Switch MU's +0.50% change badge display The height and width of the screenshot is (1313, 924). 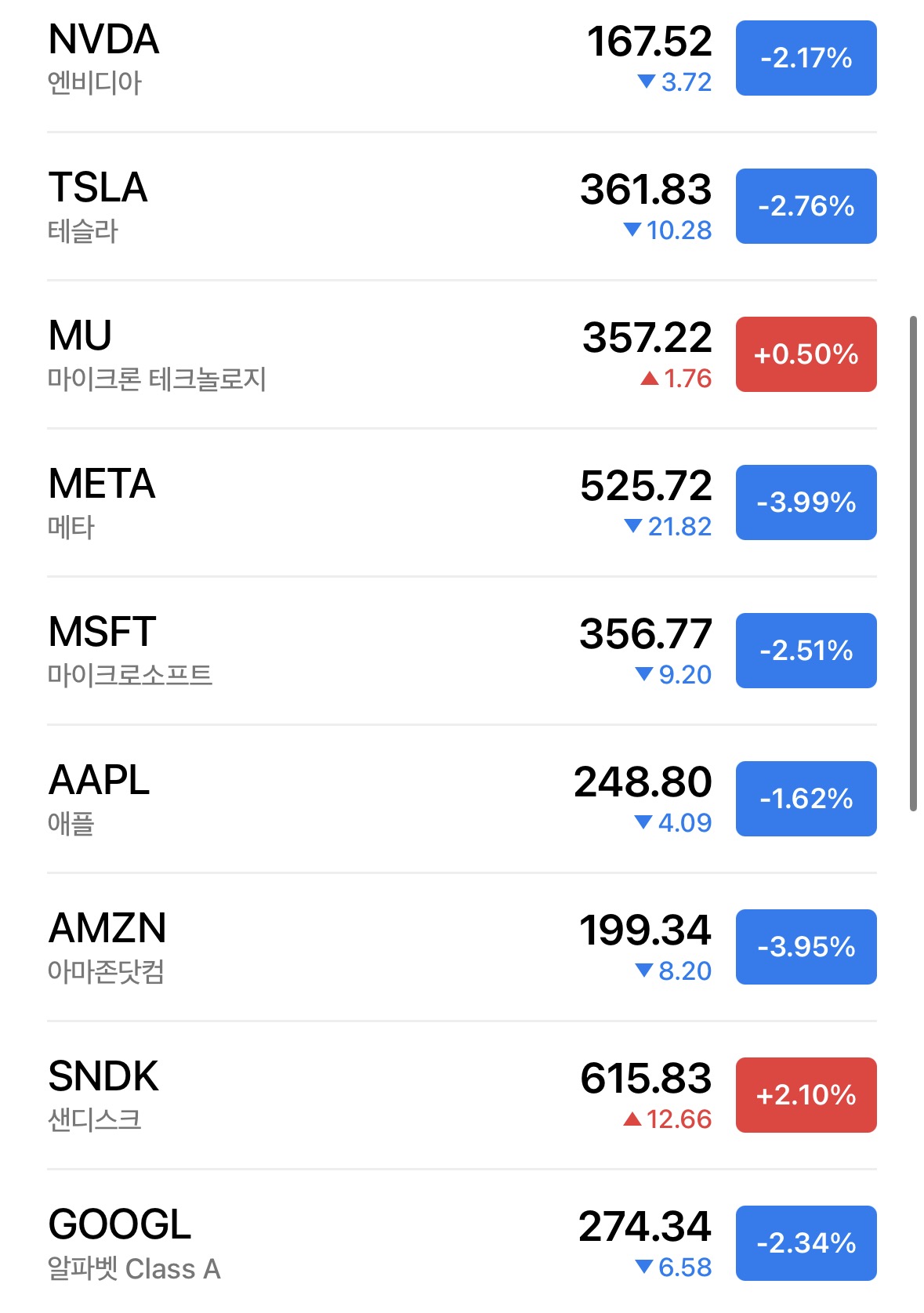coord(806,354)
